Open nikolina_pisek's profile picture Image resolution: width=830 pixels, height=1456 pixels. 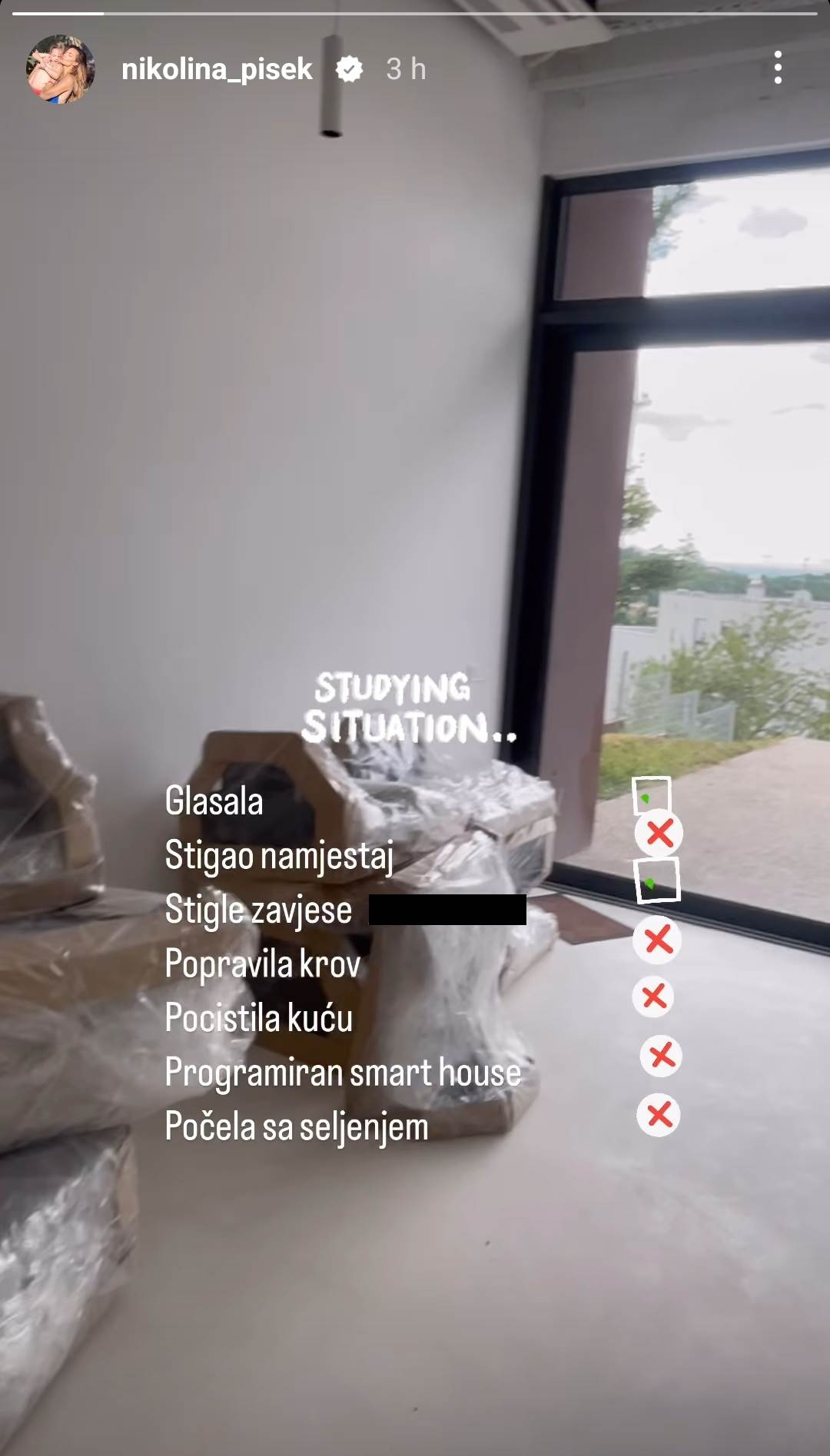60,69
